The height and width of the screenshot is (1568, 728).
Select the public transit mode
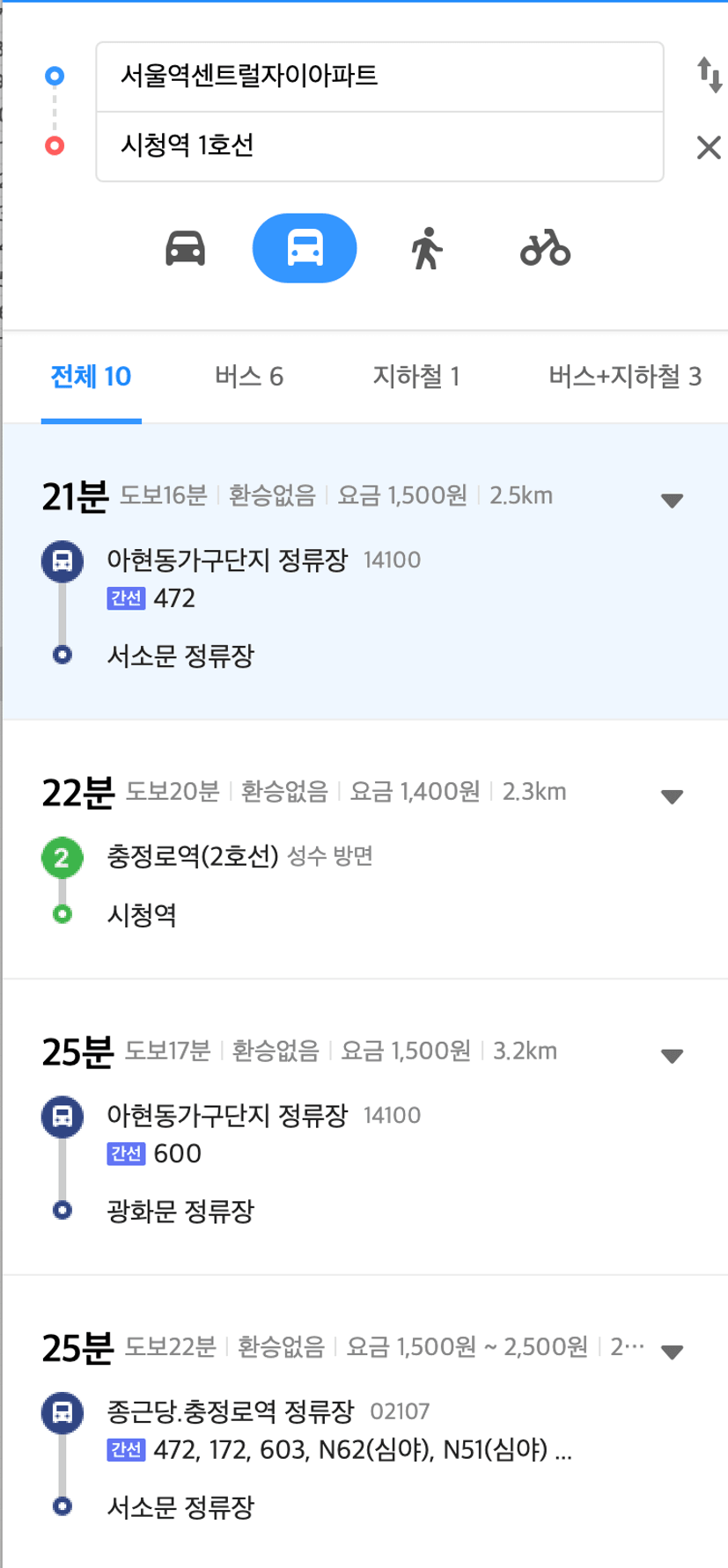pos(305,248)
